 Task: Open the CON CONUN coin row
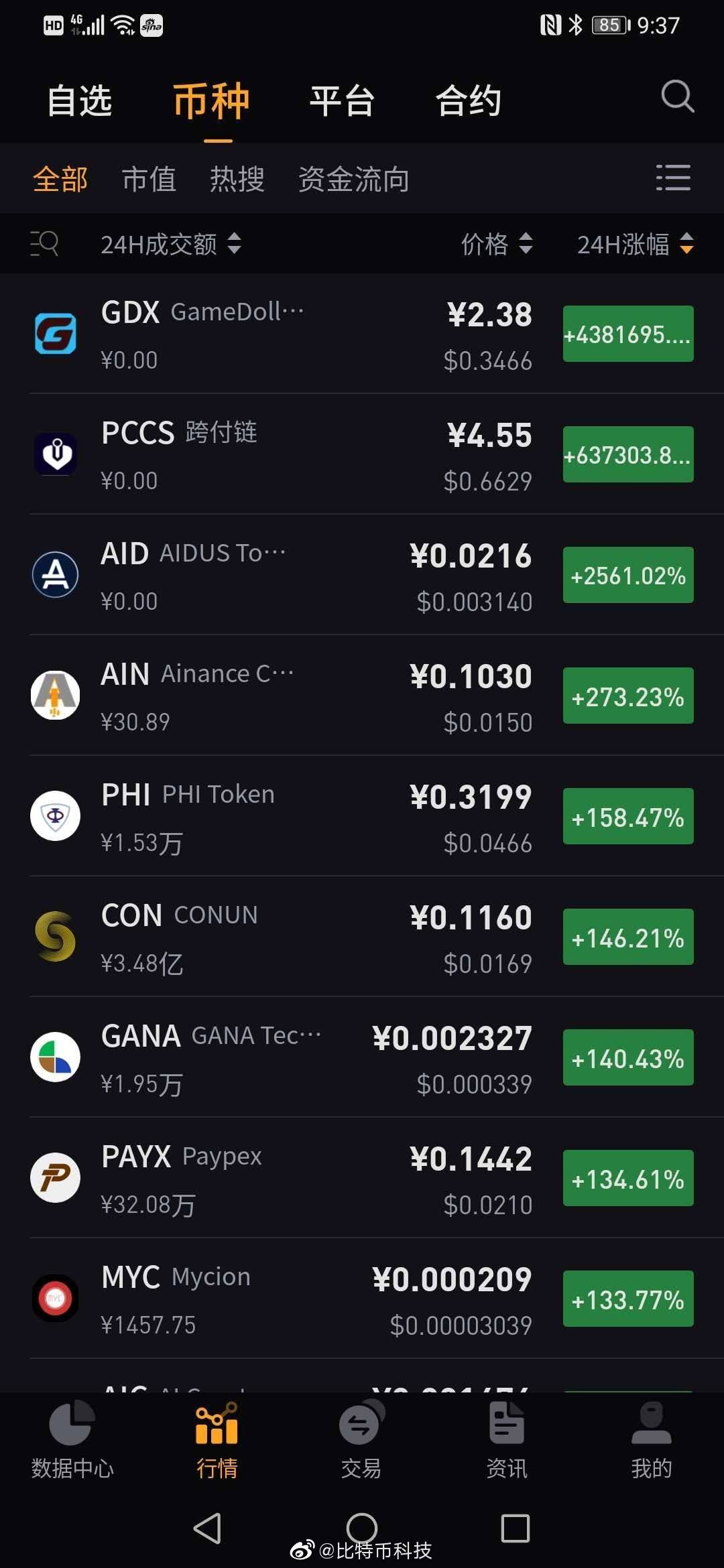[x=362, y=937]
